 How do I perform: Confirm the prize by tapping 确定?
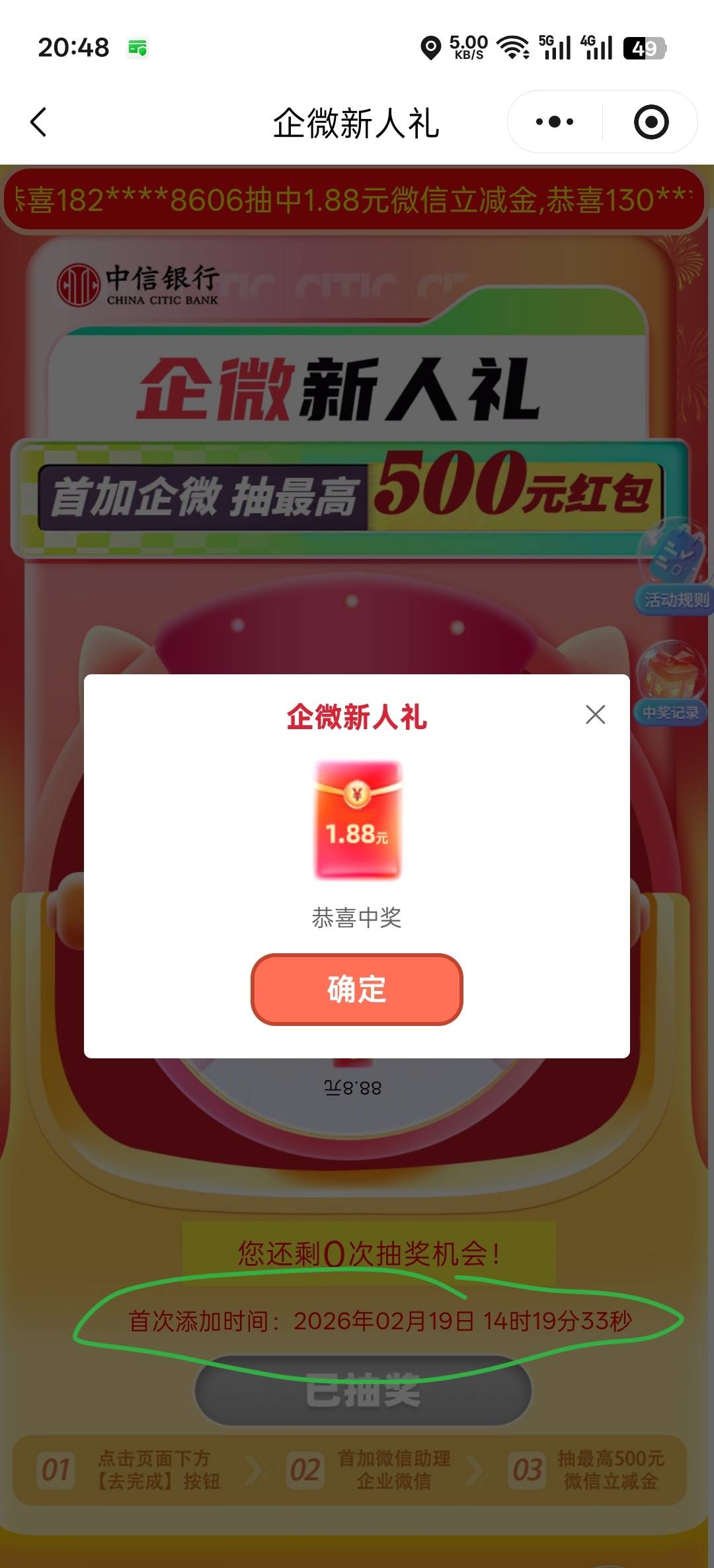357,989
